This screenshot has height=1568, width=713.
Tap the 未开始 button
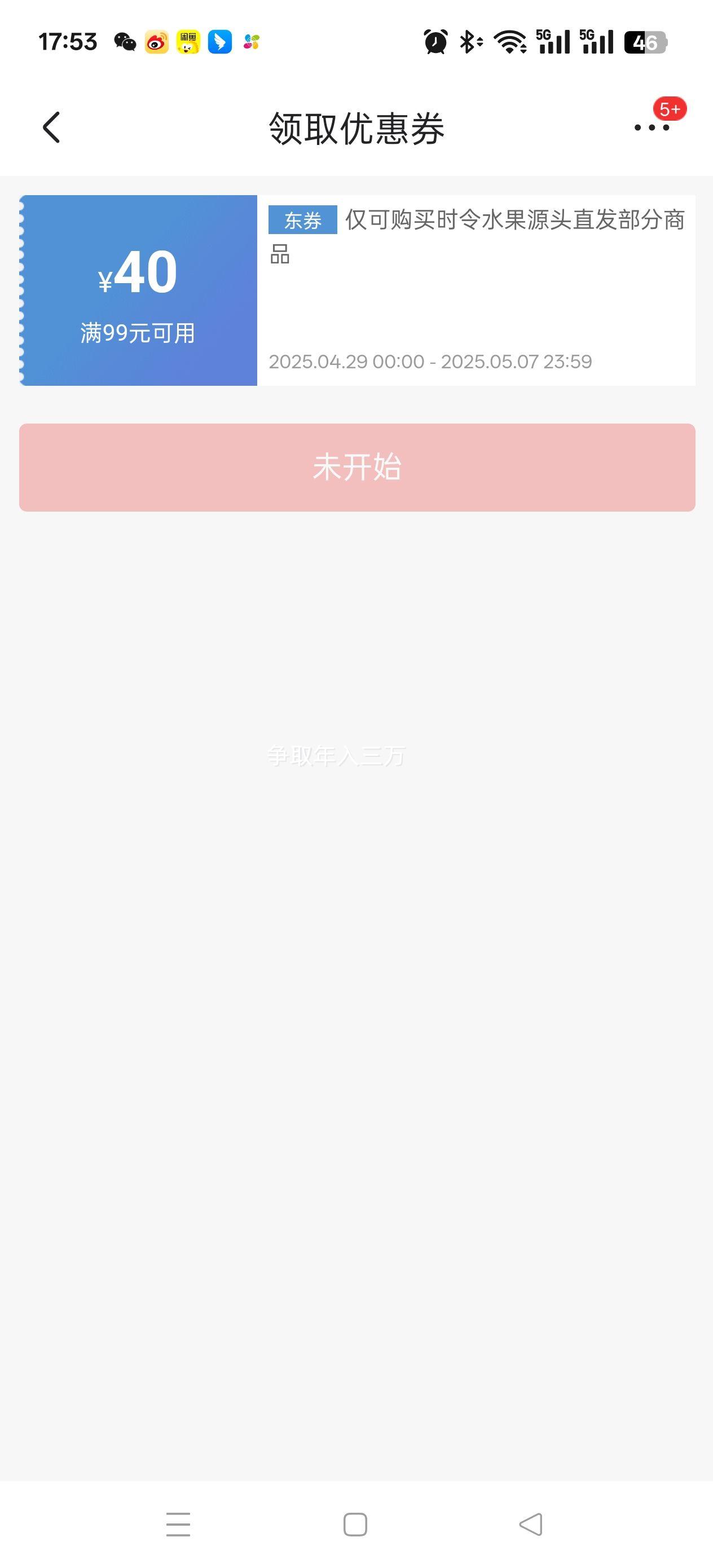coord(357,468)
